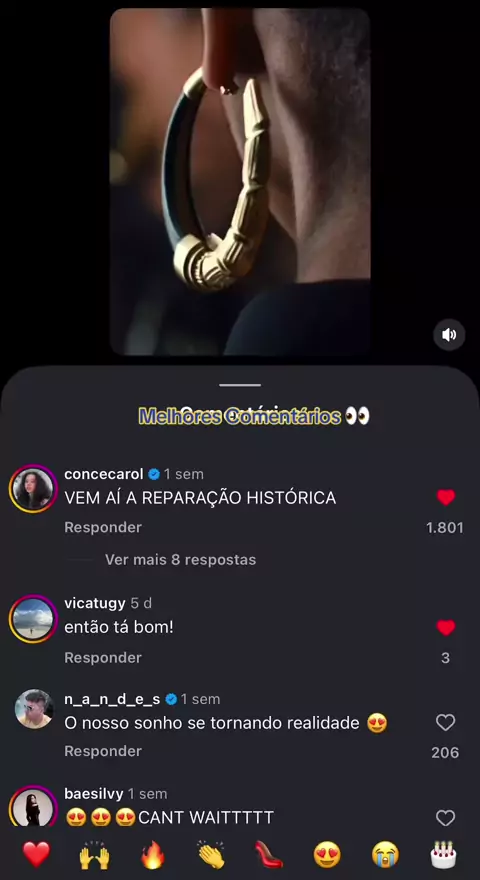Reply to concecarol's comment

tap(103, 528)
